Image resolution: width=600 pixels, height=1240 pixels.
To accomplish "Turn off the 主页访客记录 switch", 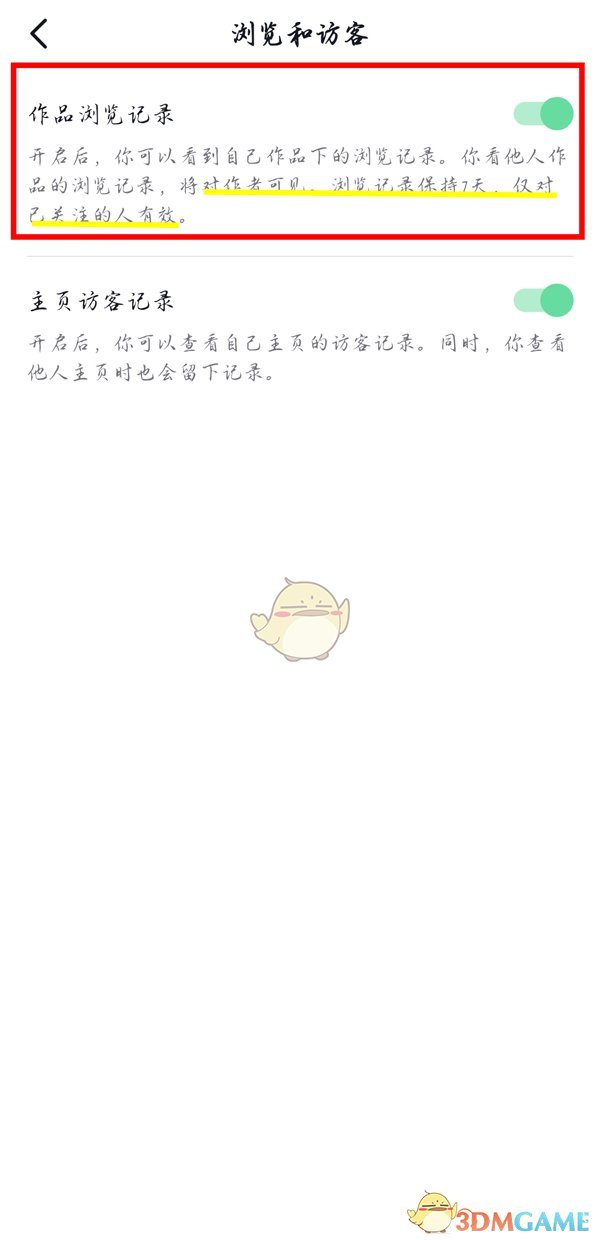I will point(543,300).
